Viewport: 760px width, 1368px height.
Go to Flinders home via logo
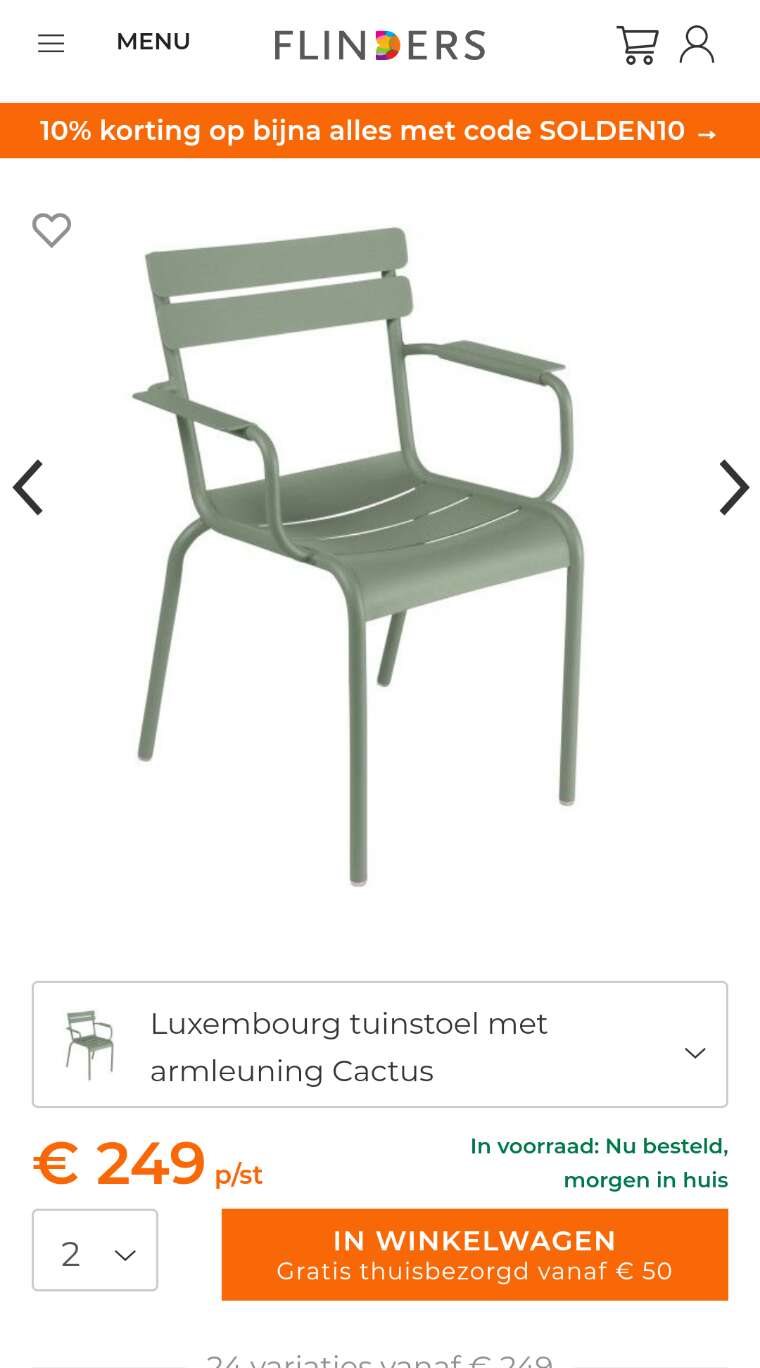click(x=380, y=45)
